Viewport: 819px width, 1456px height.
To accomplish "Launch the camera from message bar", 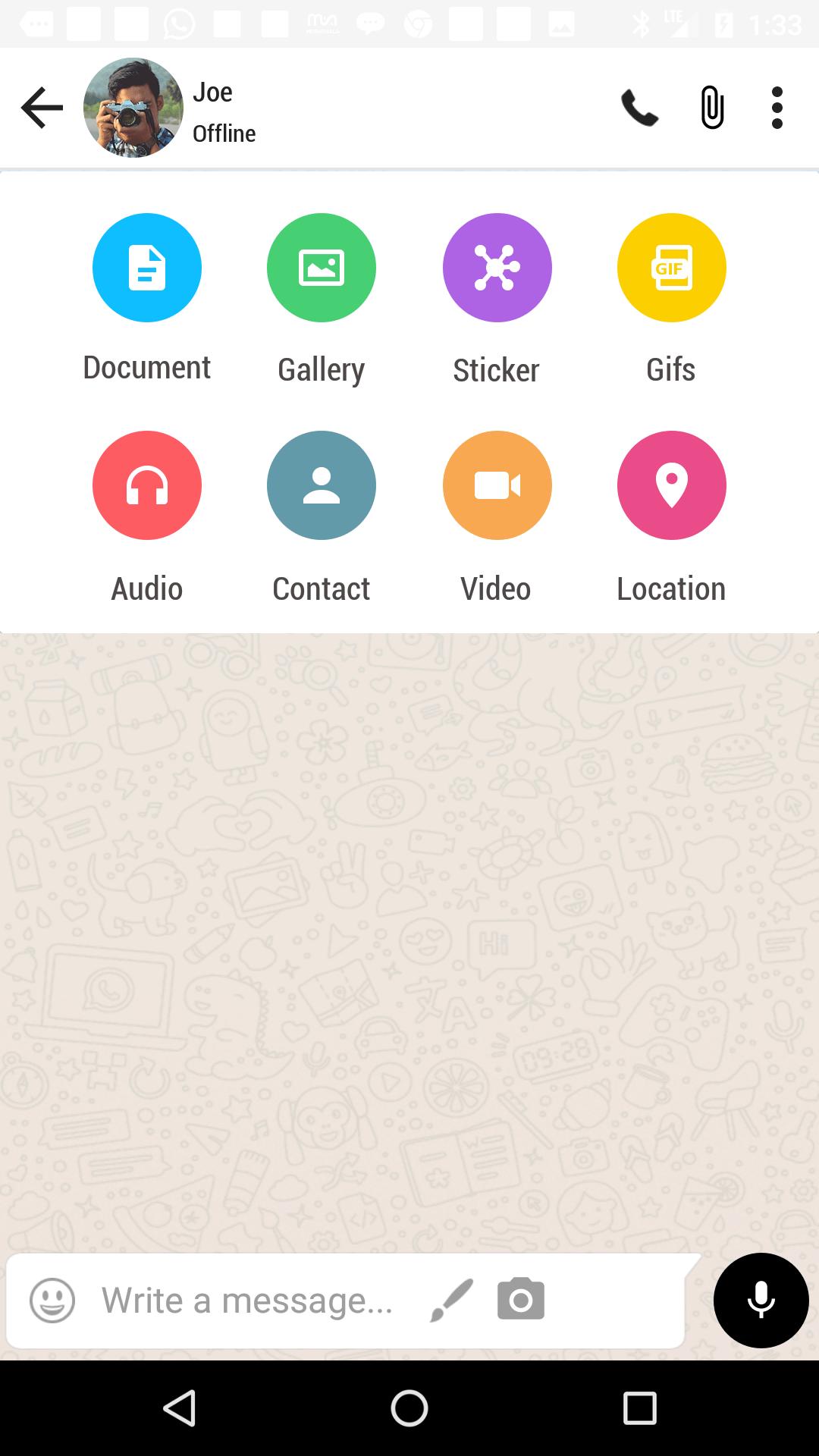I will (x=521, y=1299).
